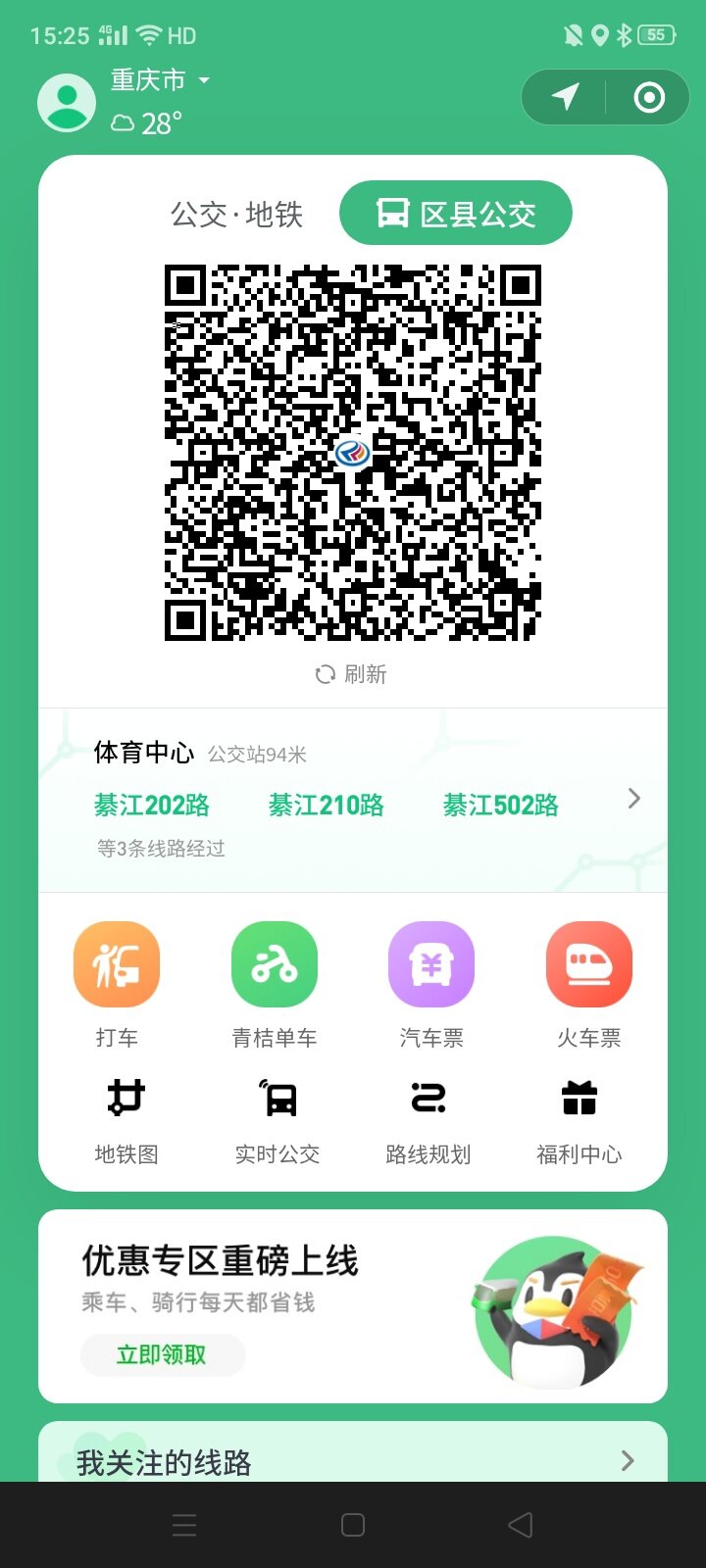The width and height of the screenshot is (706, 1568).
Task: Open 福利中心 benefits center
Action: click(x=580, y=1121)
